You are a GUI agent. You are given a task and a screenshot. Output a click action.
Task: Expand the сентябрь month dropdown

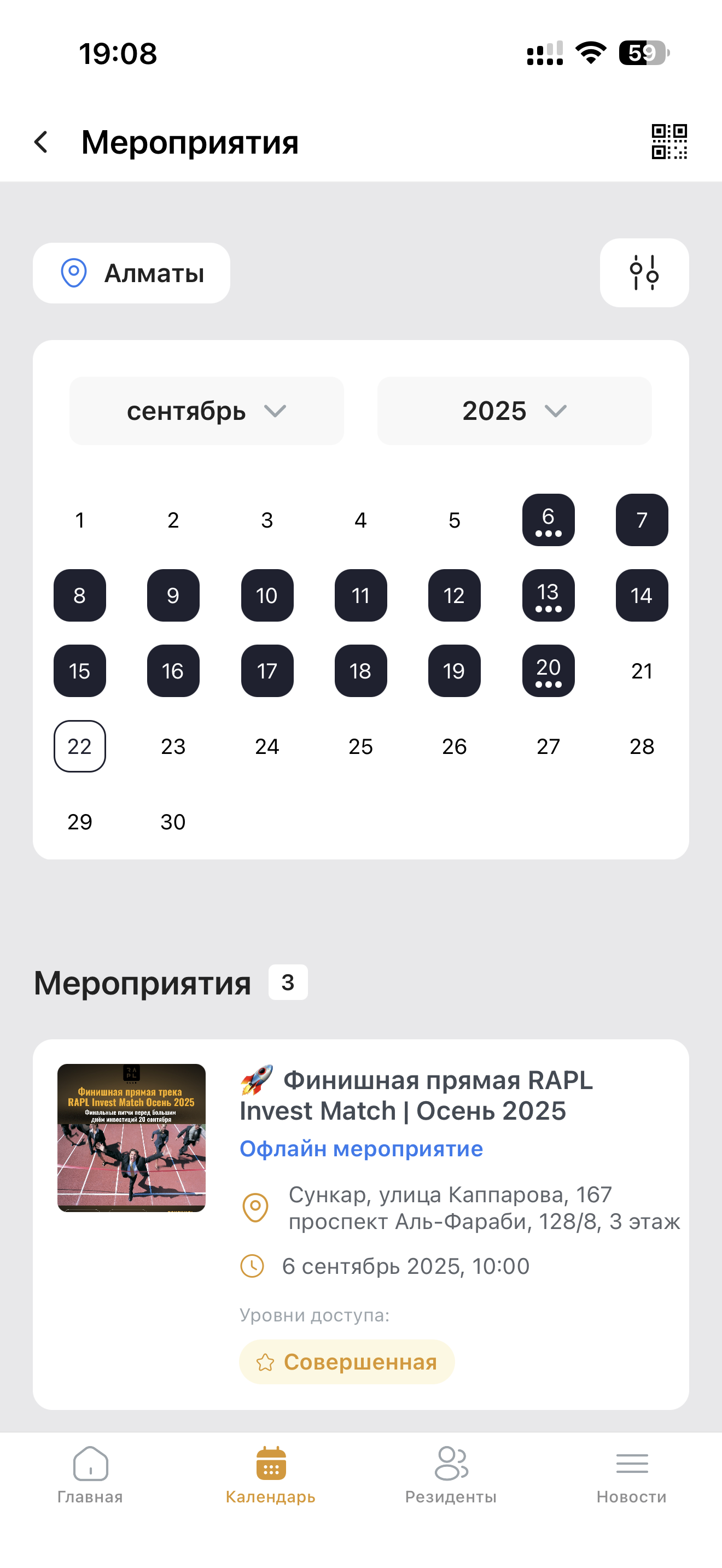point(206,411)
